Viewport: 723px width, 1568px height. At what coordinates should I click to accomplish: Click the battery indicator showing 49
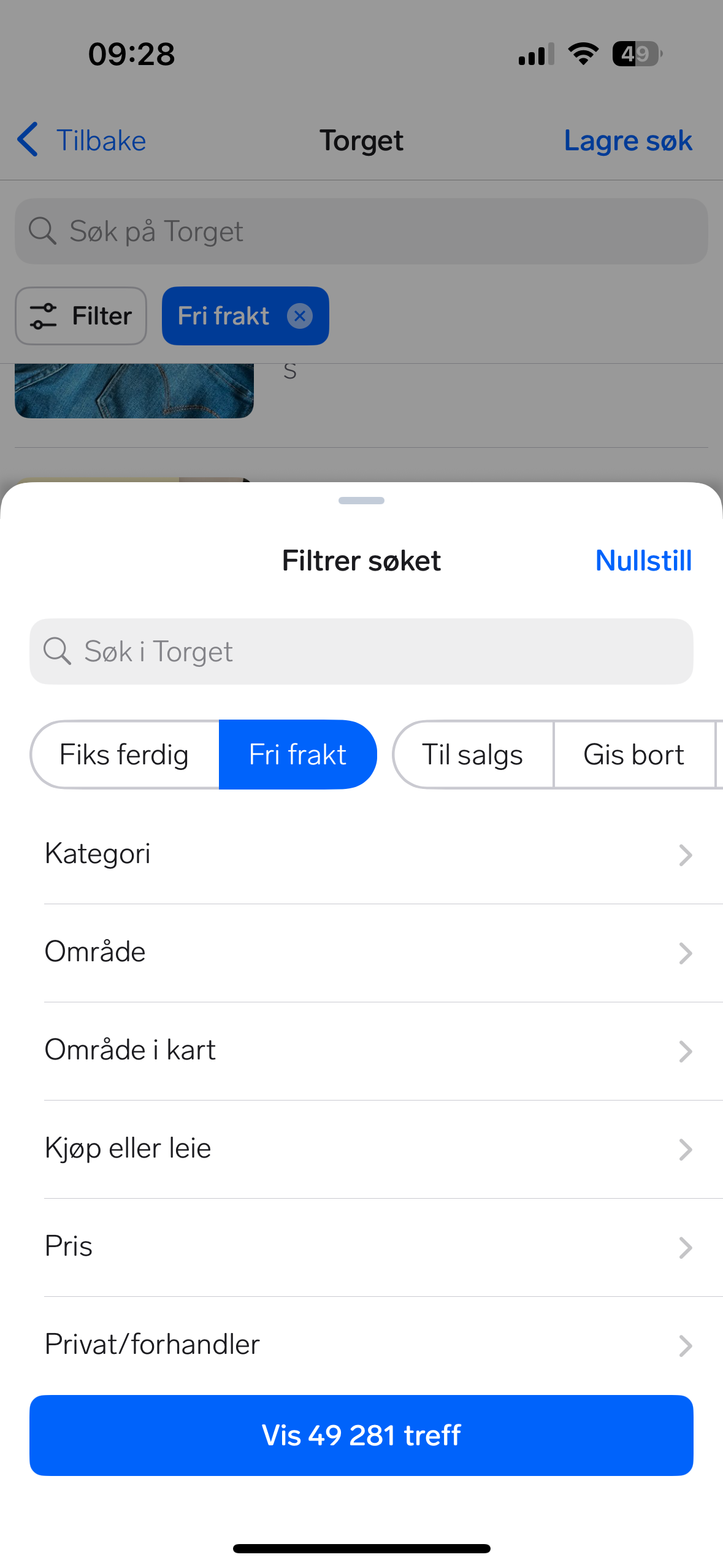coord(635,53)
